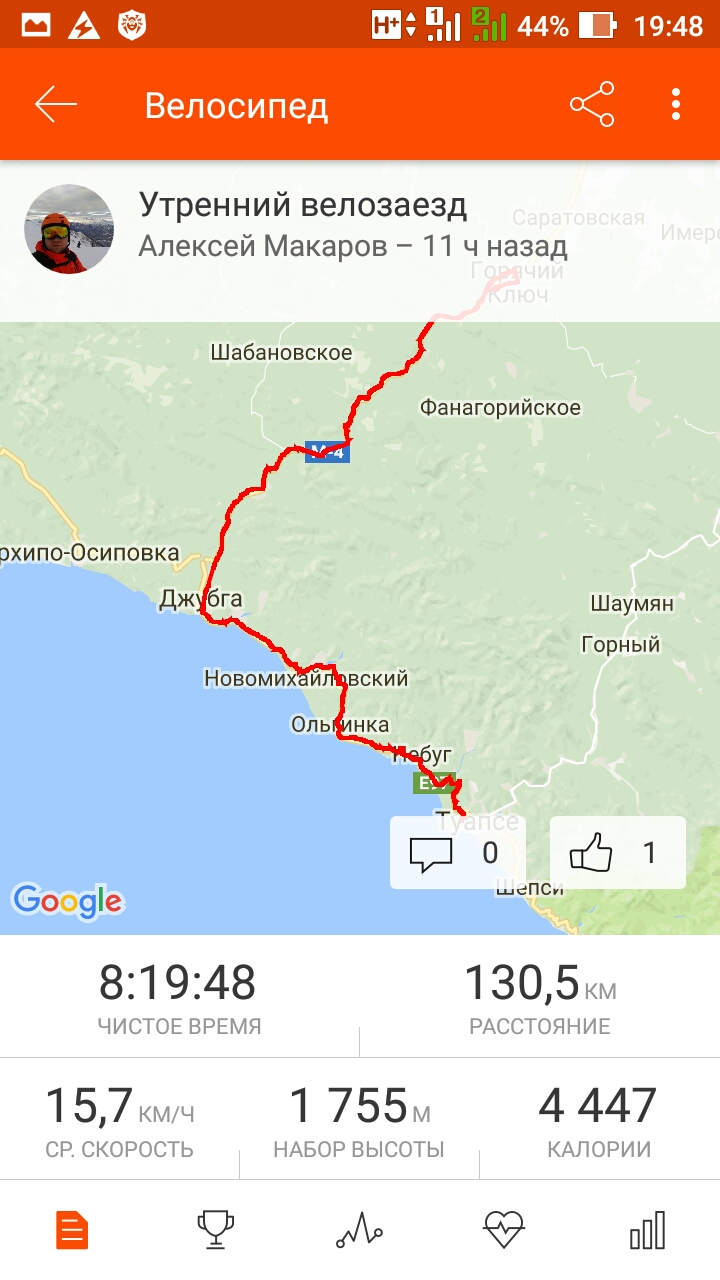This screenshot has width=720, height=1280.
Task: Open the three-dot overflow menu
Action: pos(677,105)
